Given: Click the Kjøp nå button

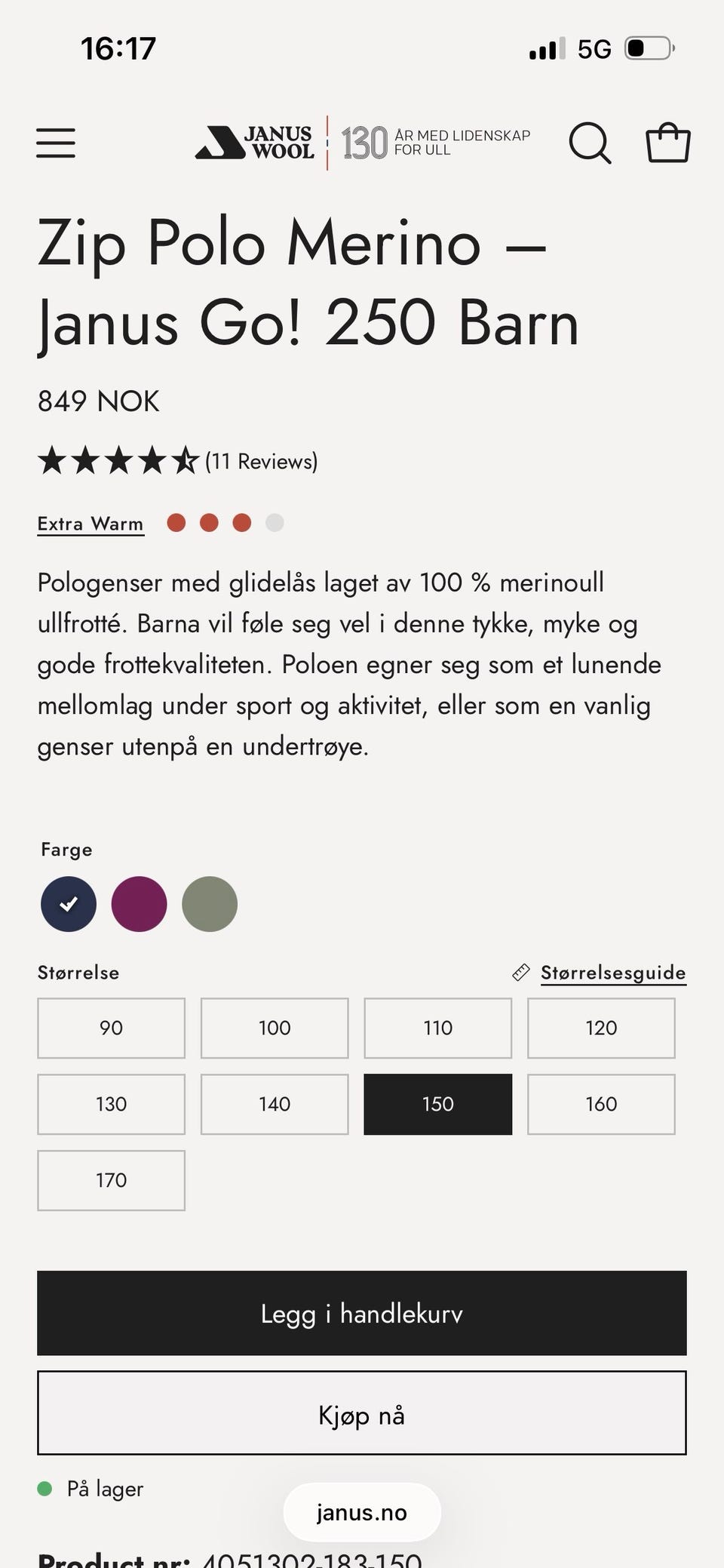Looking at the screenshot, I should point(362,1414).
